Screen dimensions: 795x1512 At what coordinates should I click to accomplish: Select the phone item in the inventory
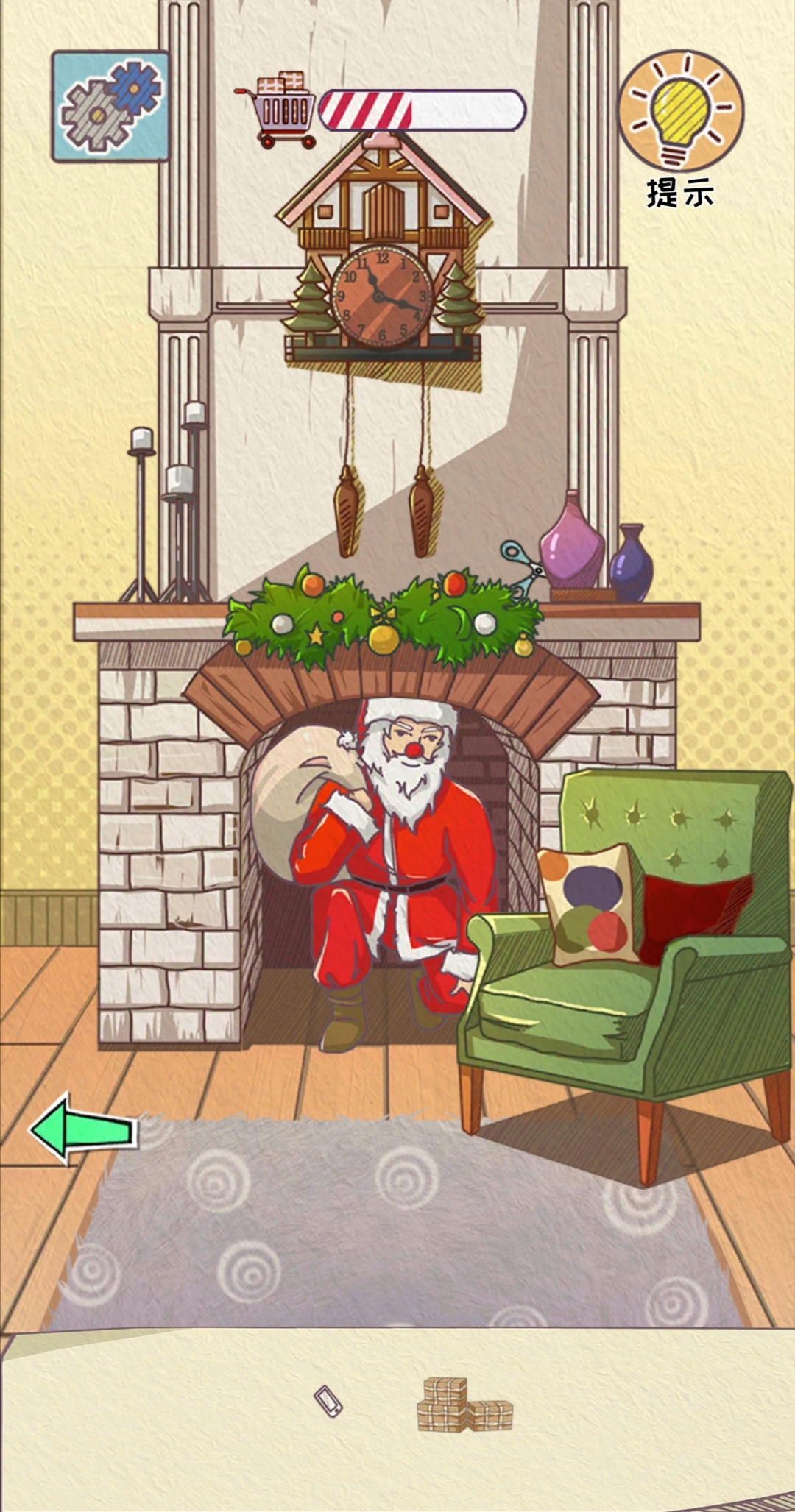pos(328,1400)
